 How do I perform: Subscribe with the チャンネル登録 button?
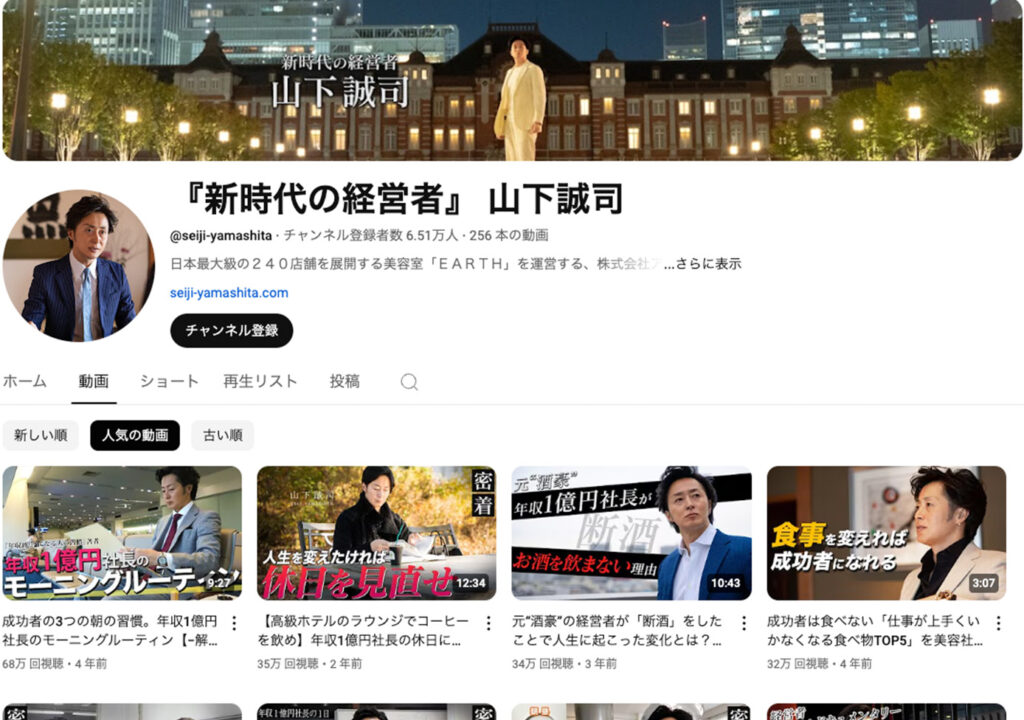(x=231, y=330)
